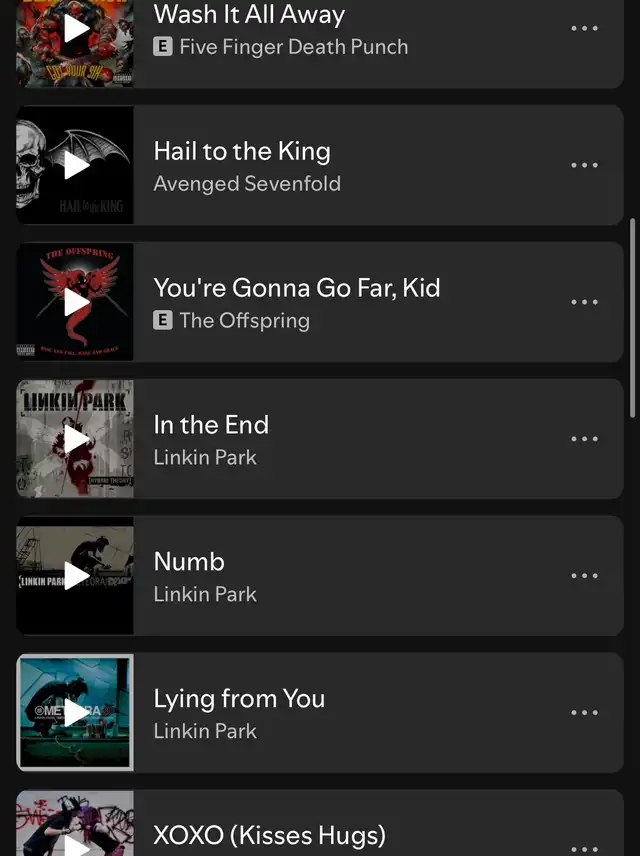
Task: Open more options for Numb
Action: click(584, 576)
